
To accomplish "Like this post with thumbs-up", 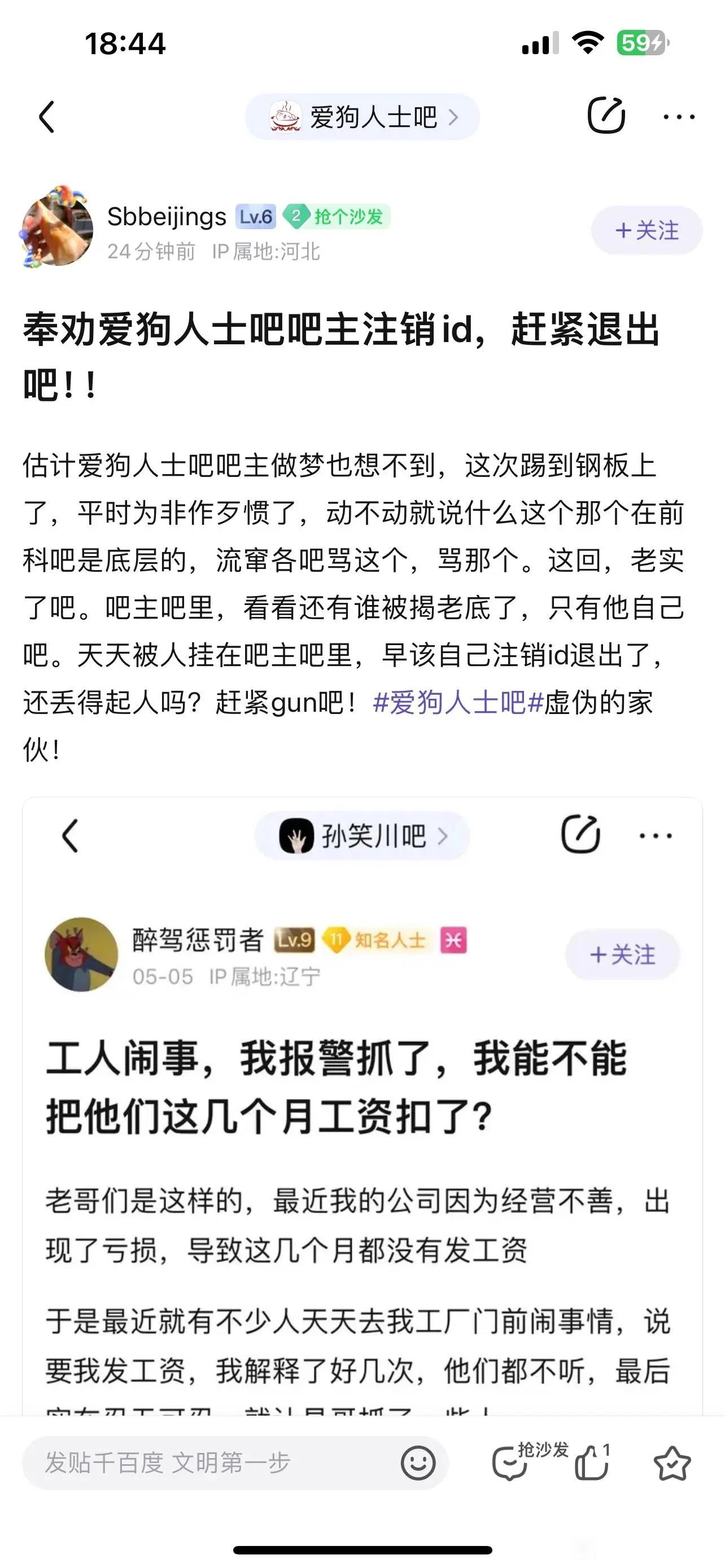I will (591, 1462).
